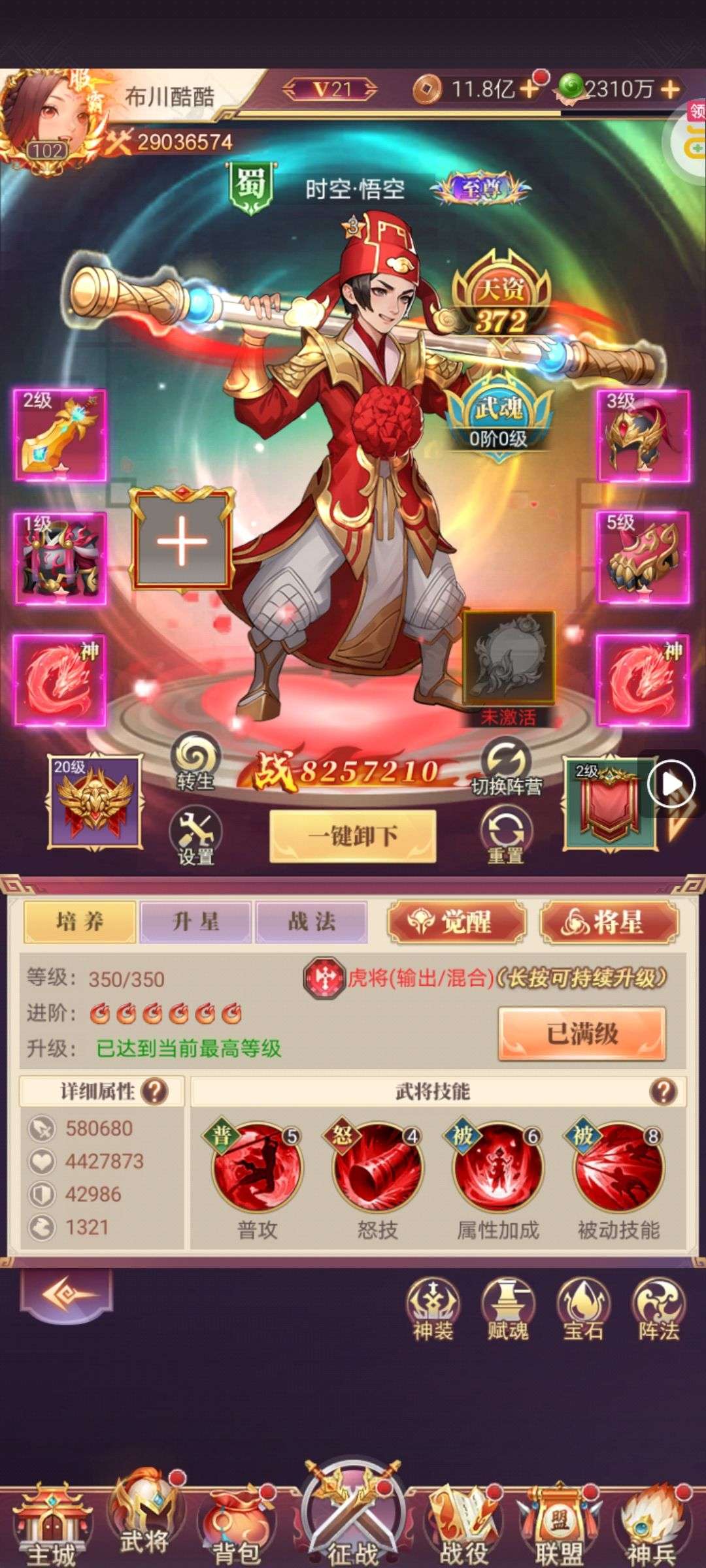
Task: Tap the 一键卸下 button
Action: point(352,836)
